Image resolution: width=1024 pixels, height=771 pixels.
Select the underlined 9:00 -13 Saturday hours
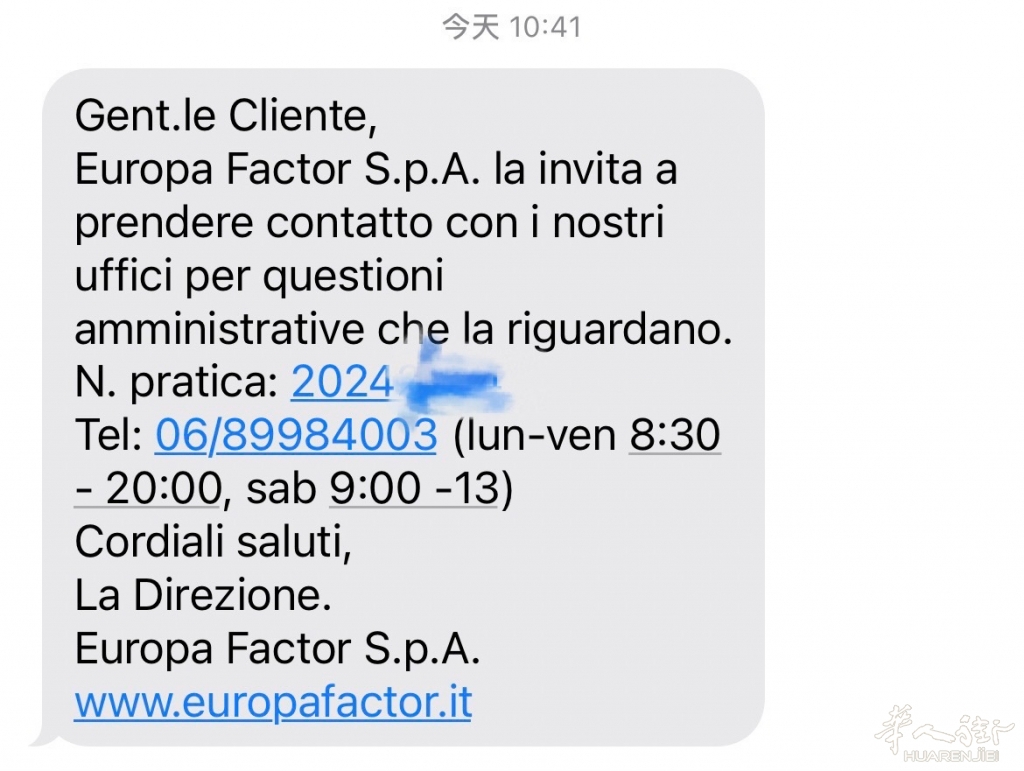(412, 489)
